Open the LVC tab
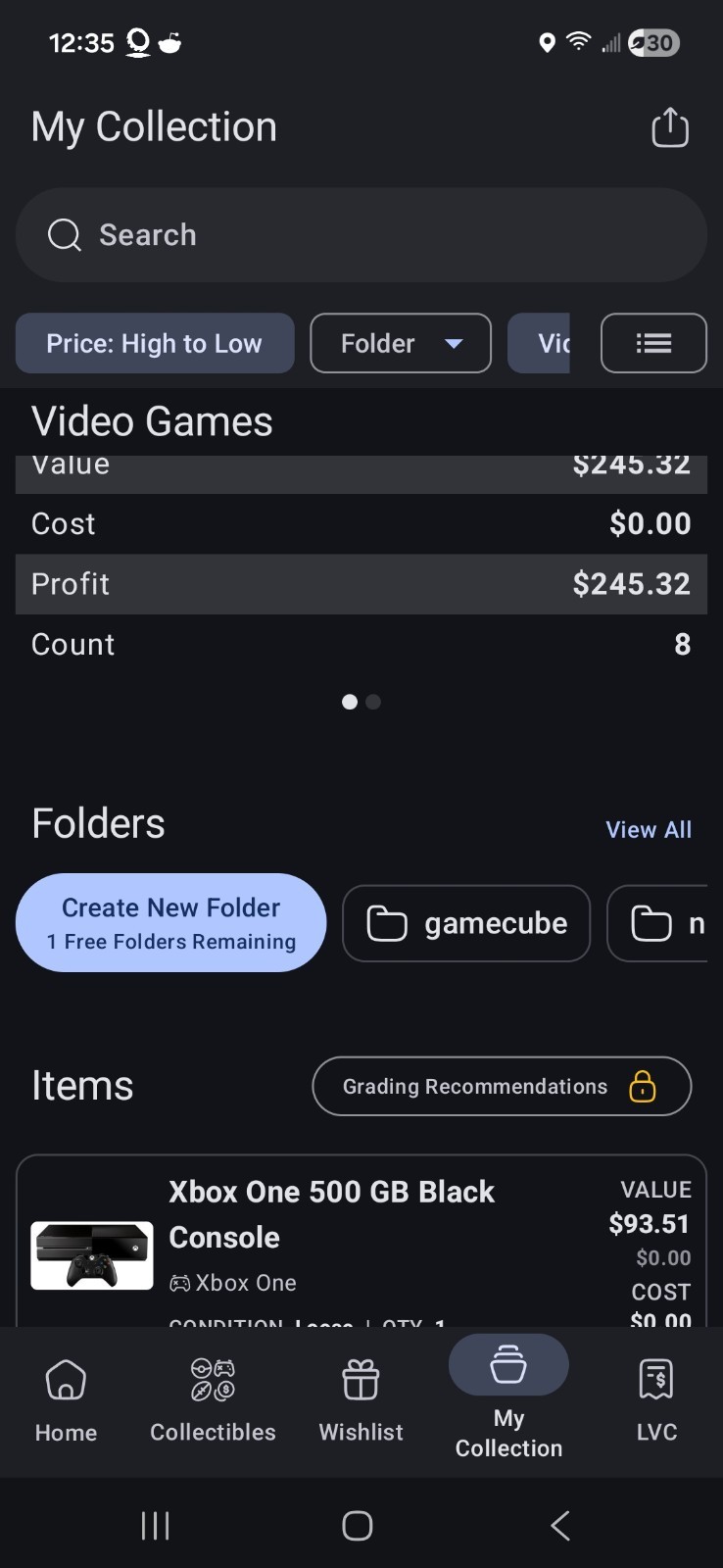 pyautogui.click(x=656, y=1401)
